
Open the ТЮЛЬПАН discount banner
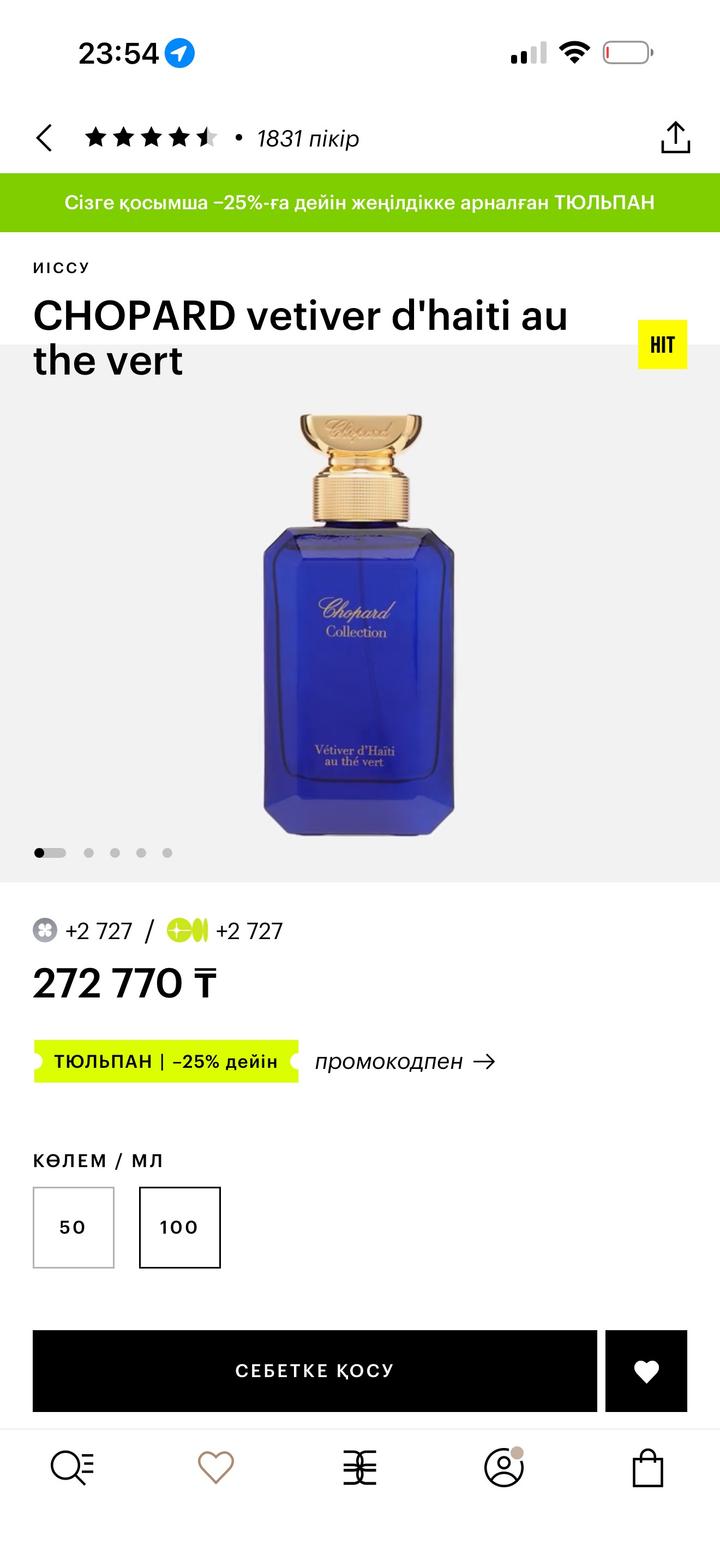coord(360,203)
